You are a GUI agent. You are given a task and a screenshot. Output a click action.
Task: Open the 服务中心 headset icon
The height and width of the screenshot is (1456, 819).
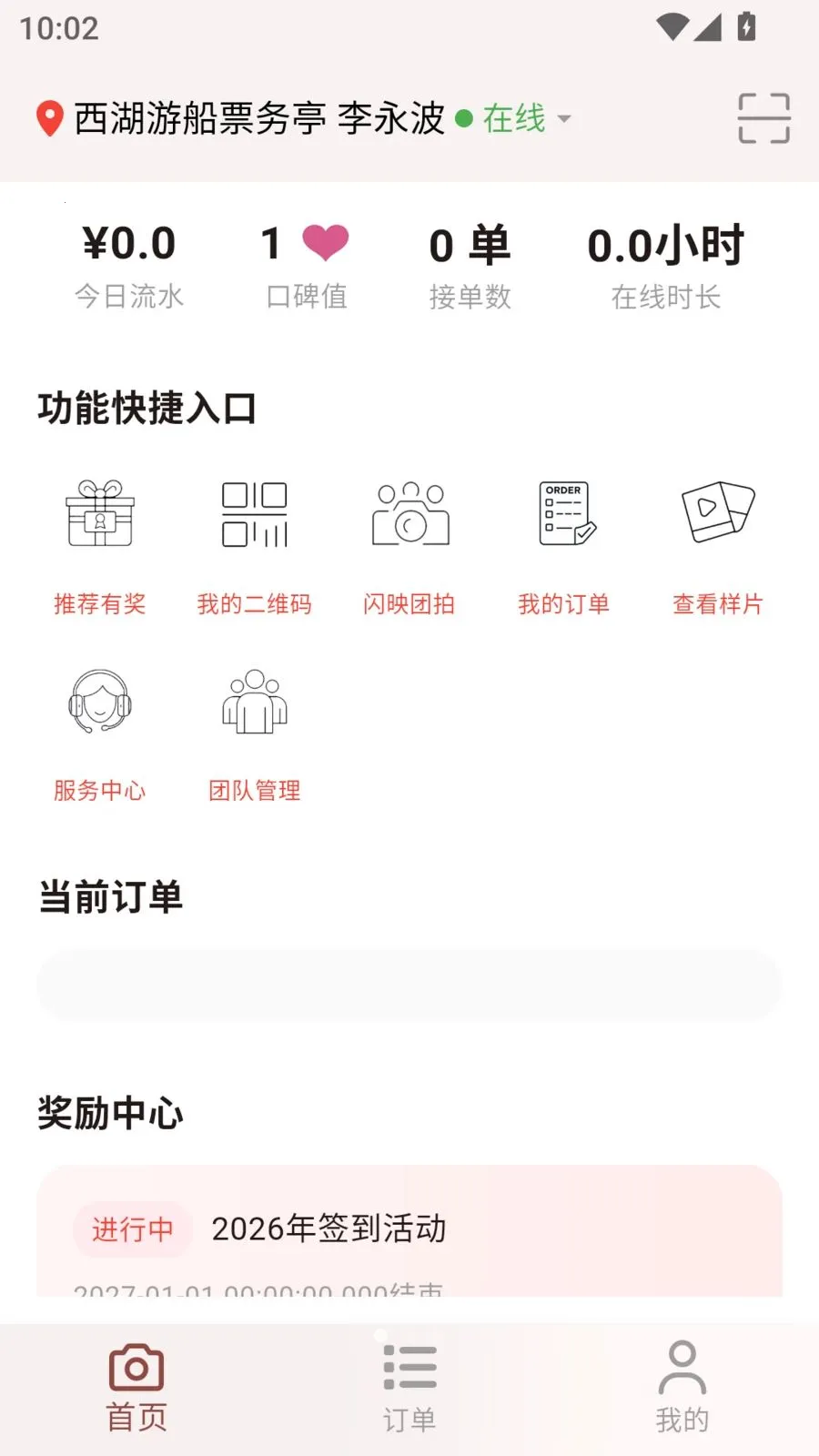pos(99,703)
